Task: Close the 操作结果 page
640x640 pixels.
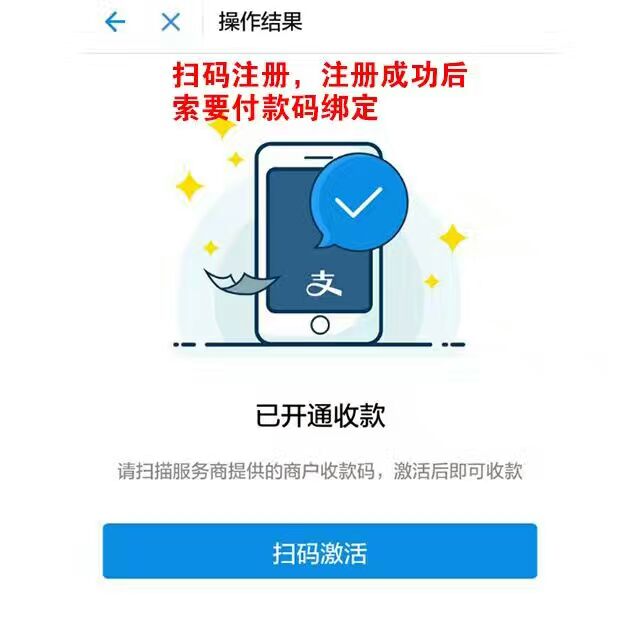Action: 172,22
